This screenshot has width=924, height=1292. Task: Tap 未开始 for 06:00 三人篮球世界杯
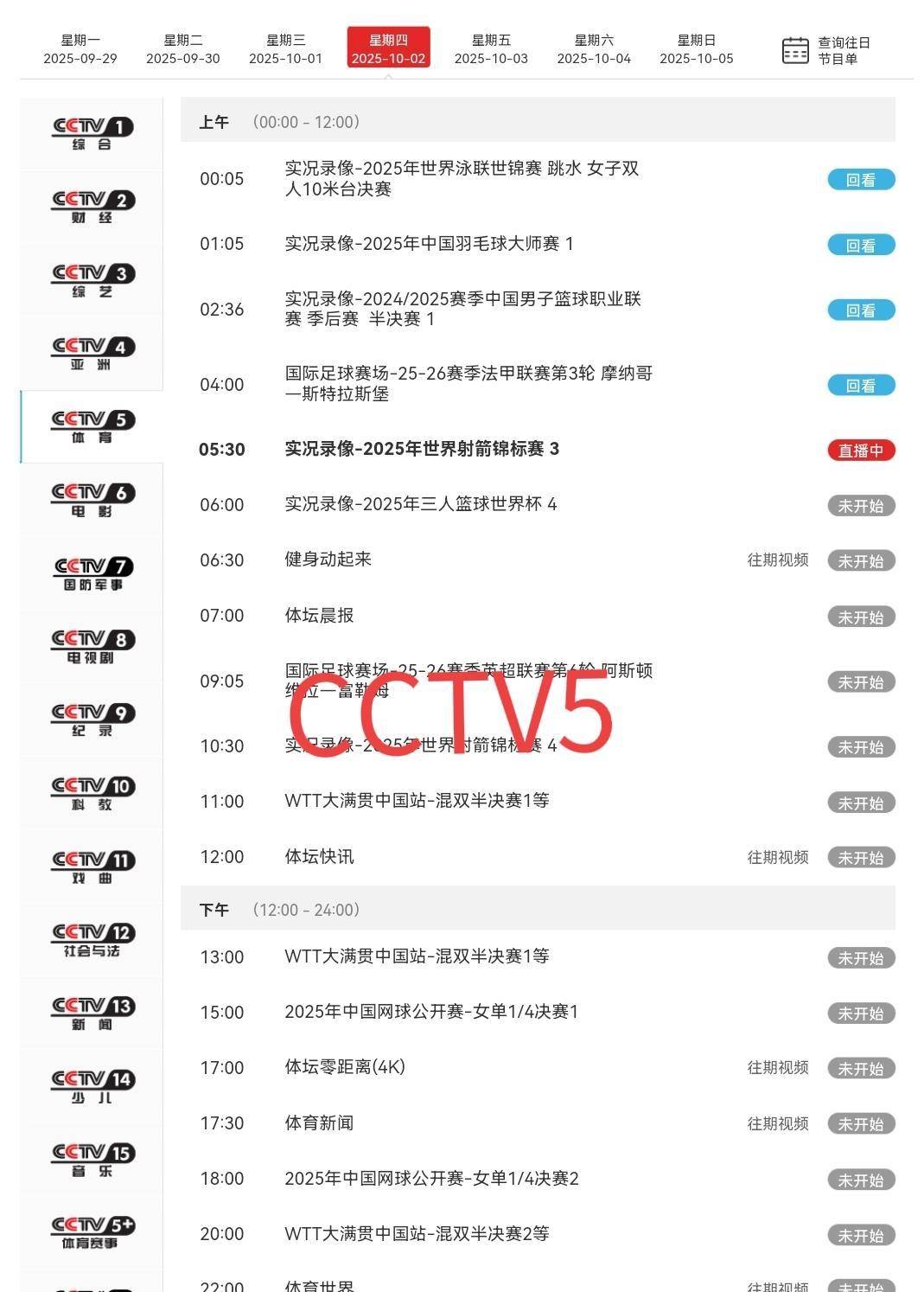(860, 506)
